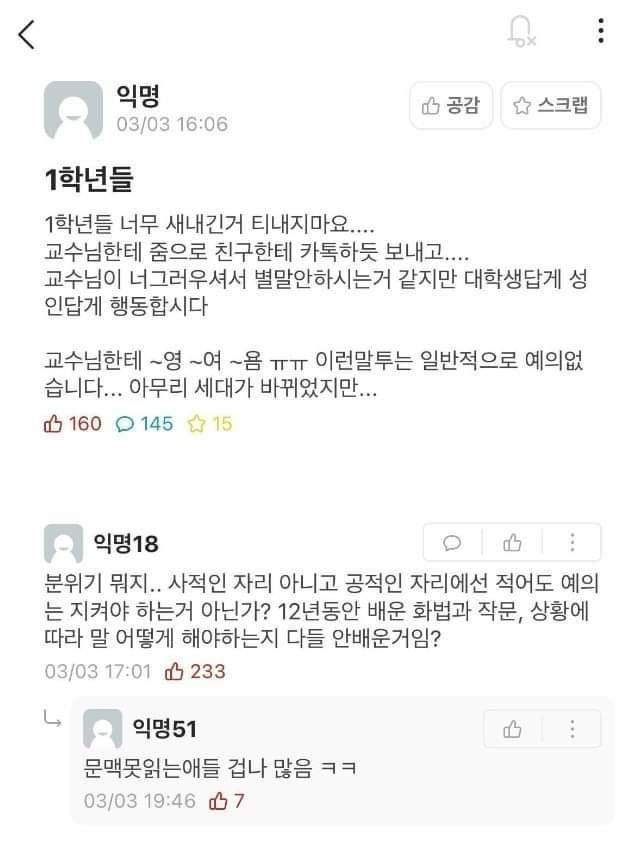Open more options for 익명51's reply
622x852 pixels.
(572, 729)
